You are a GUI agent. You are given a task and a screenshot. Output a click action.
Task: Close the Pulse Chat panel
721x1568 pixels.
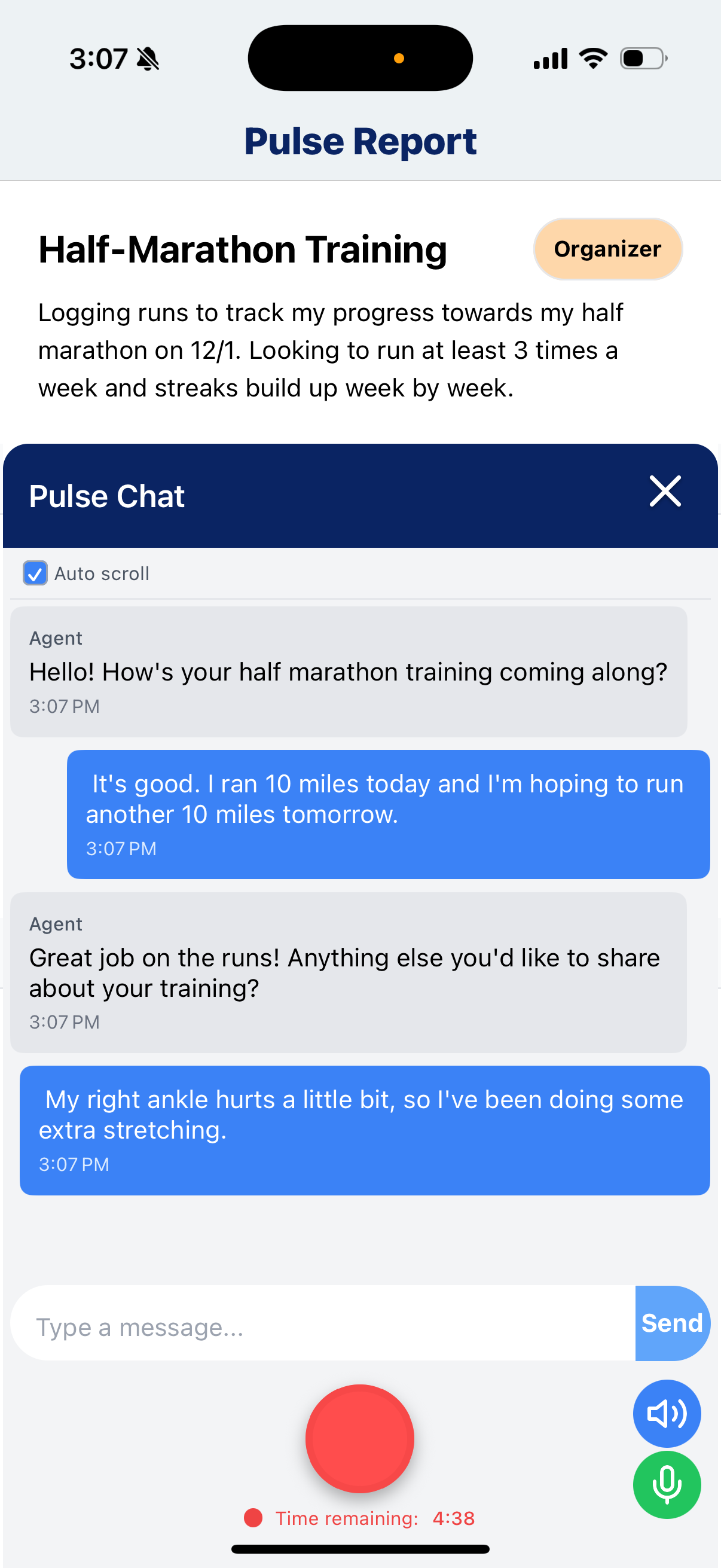(664, 491)
